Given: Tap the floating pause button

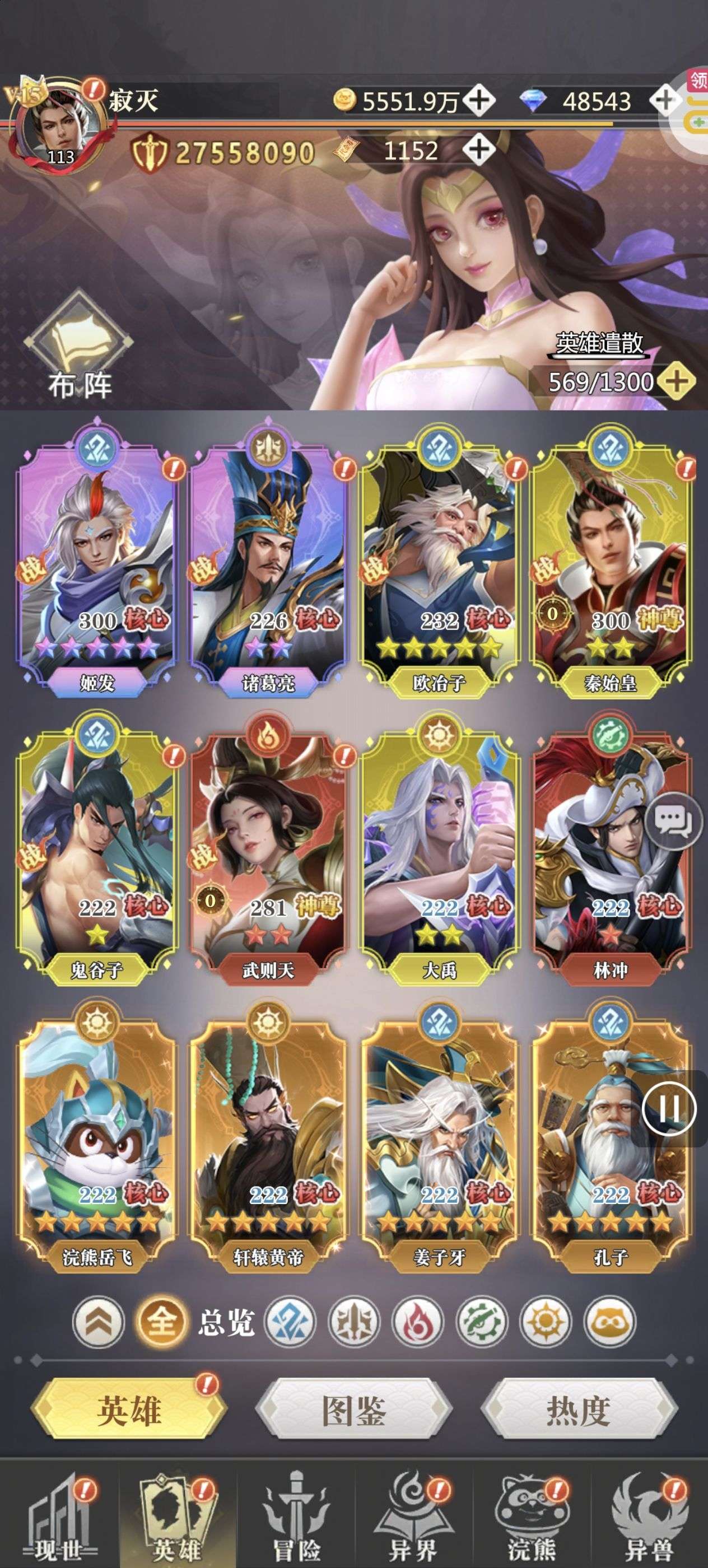Looking at the screenshot, I should point(670,1109).
